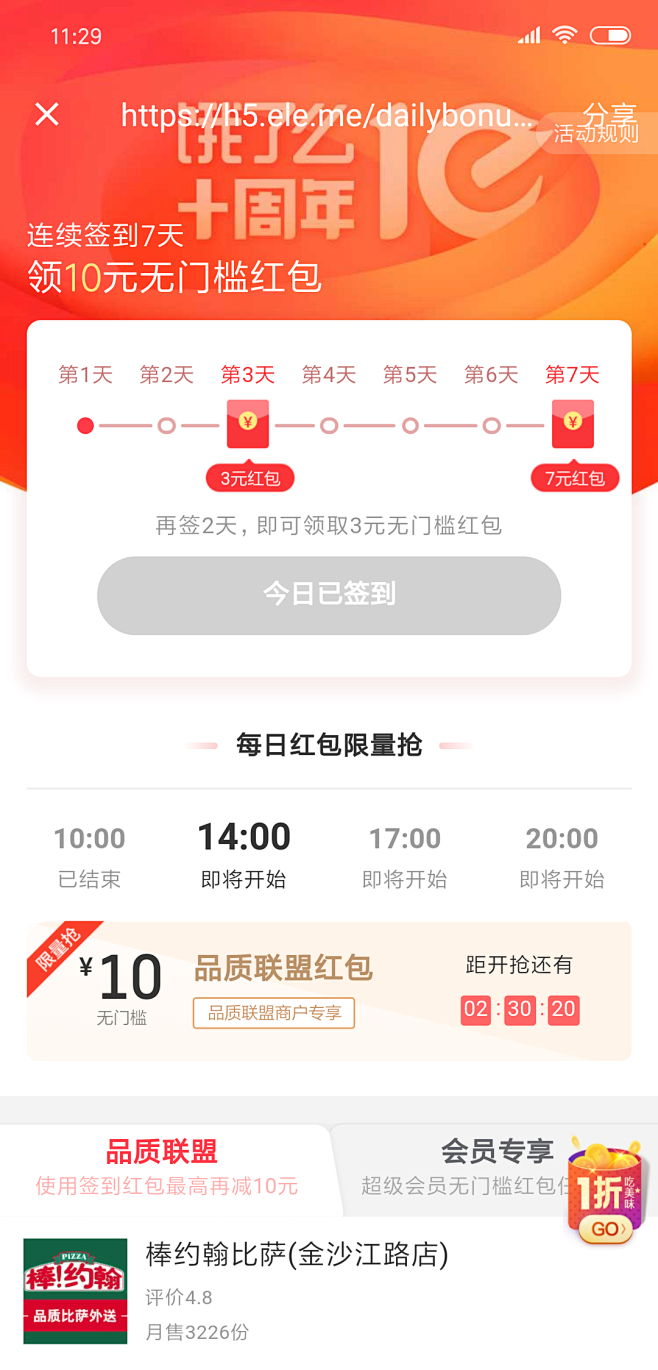View the 活动规则 activity rules
658x1370 pixels.
[597, 136]
